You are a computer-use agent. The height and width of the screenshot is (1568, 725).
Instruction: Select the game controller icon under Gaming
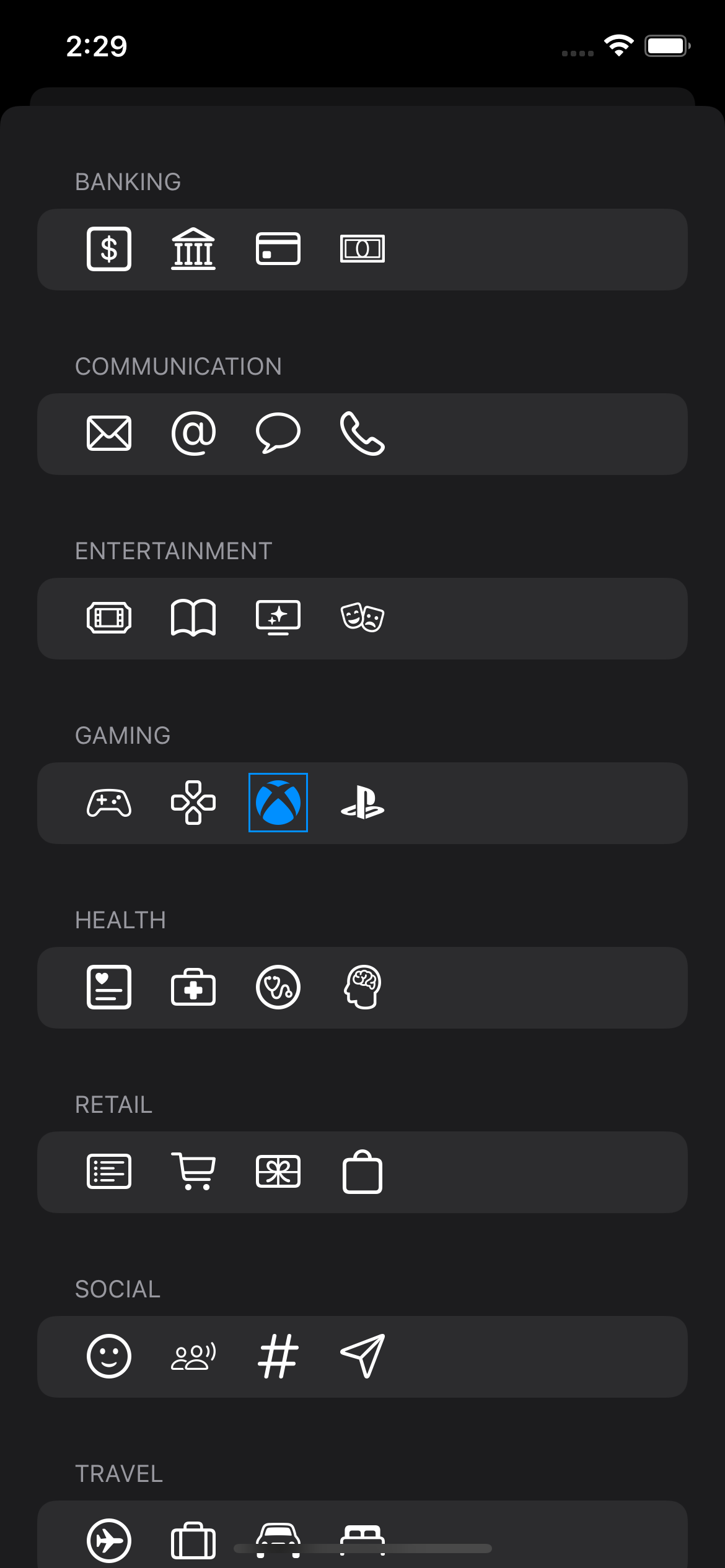(x=108, y=803)
